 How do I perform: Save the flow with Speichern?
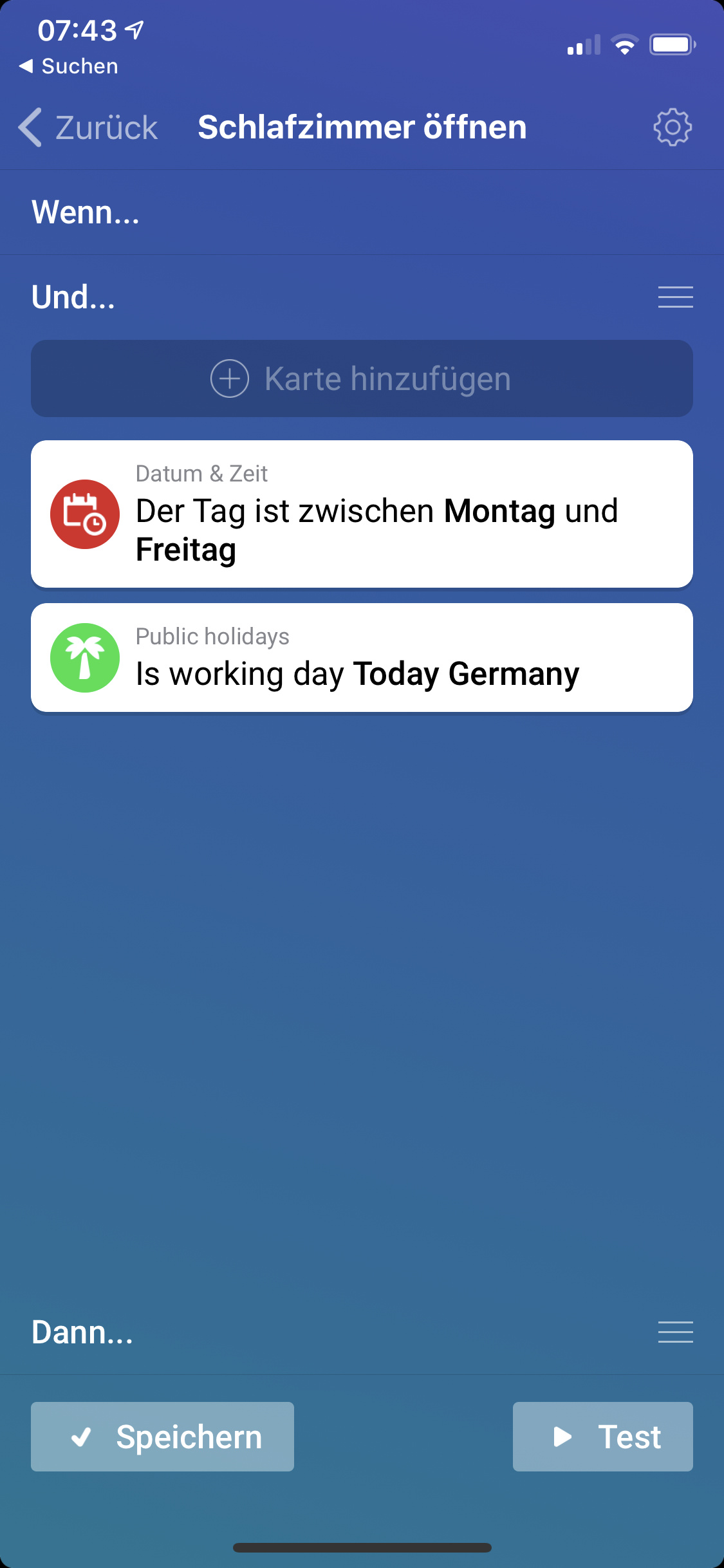click(x=162, y=1437)
